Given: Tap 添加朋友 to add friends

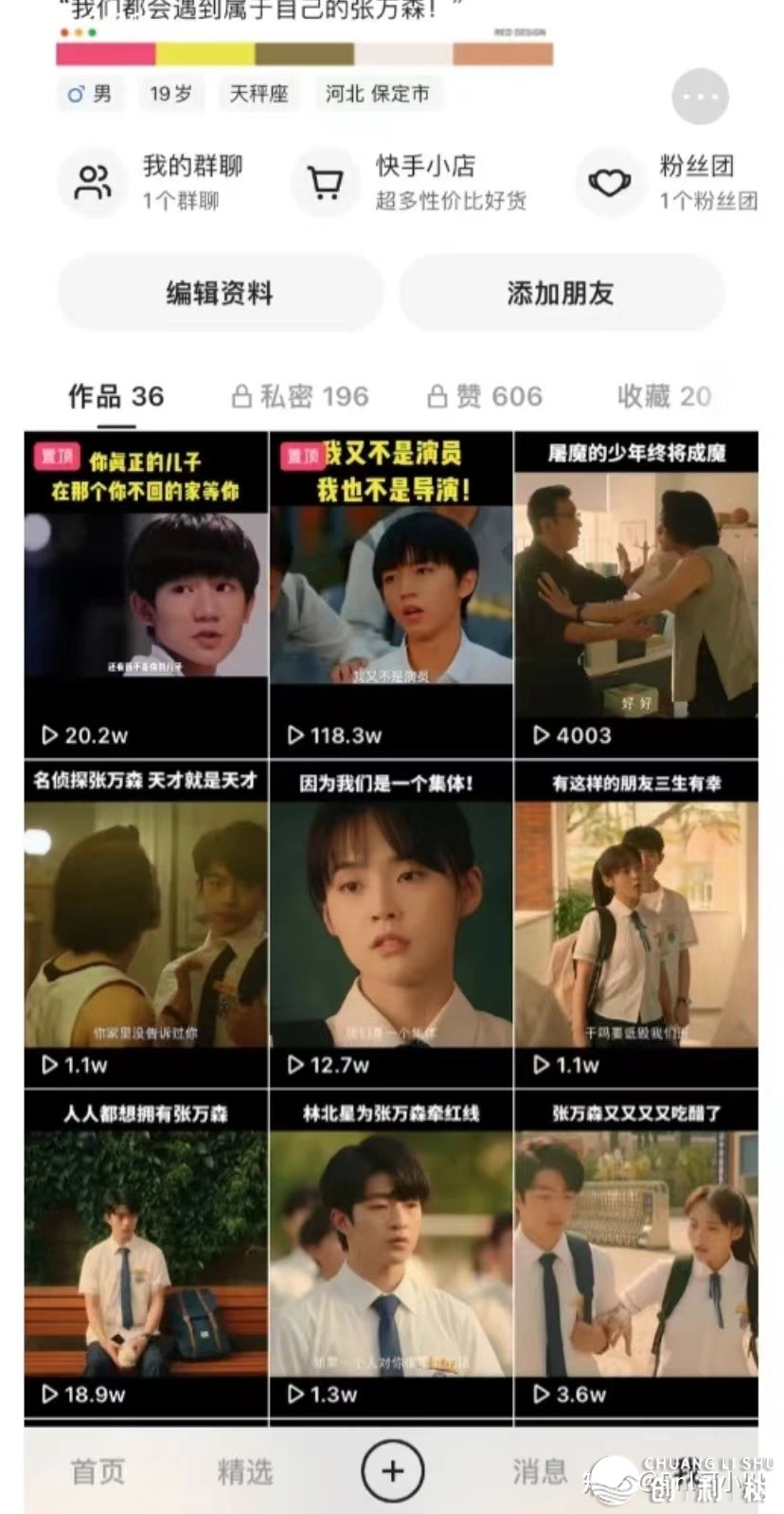Looking at the screenshot, I should pyautogui.click(x=561, y=294).
